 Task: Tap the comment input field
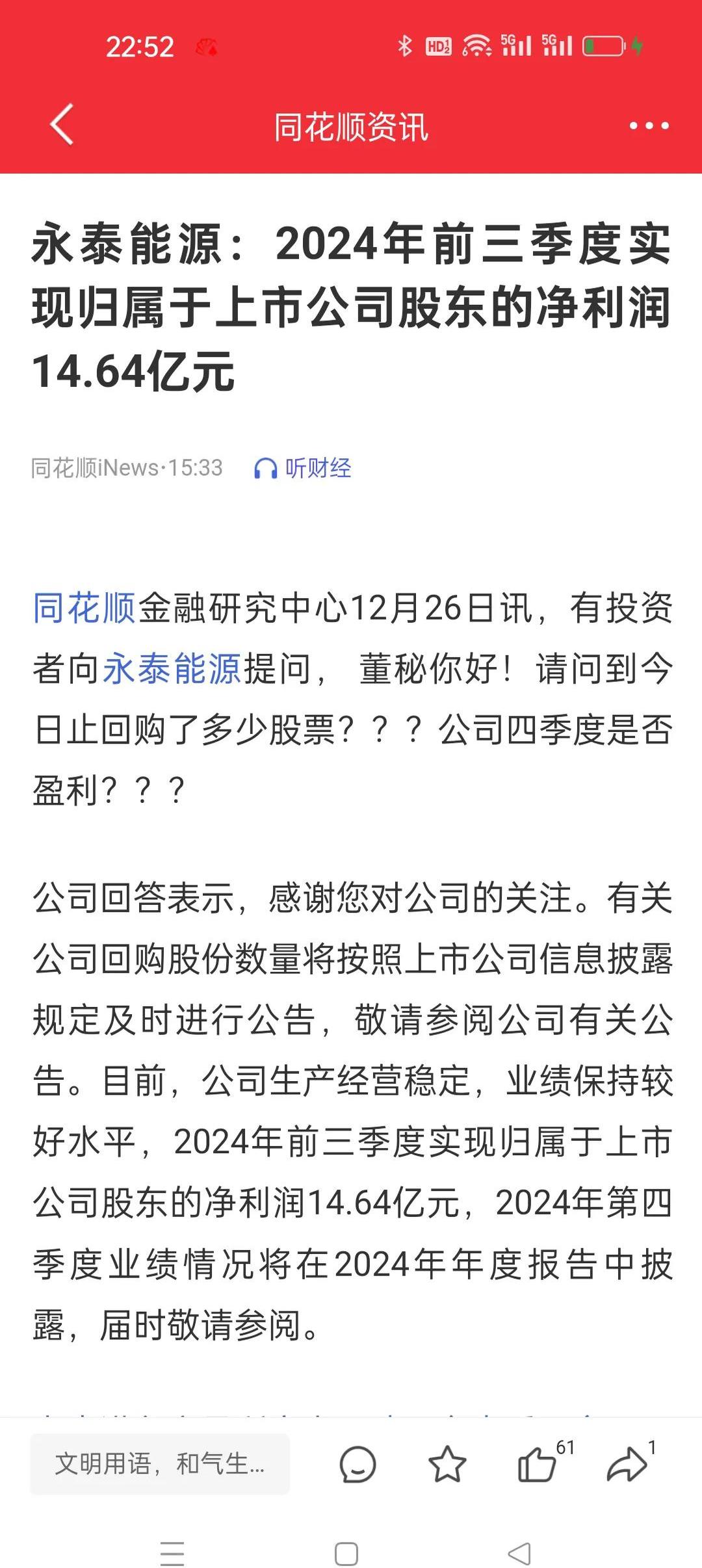(x=160, y=1464)
